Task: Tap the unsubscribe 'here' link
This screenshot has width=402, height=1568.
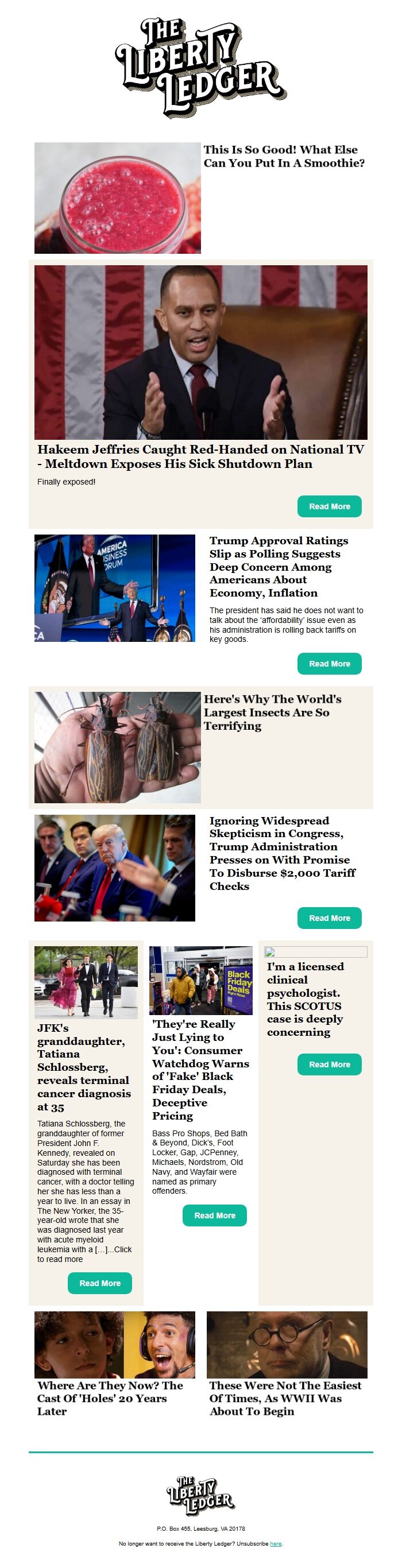Action: 275,1544
